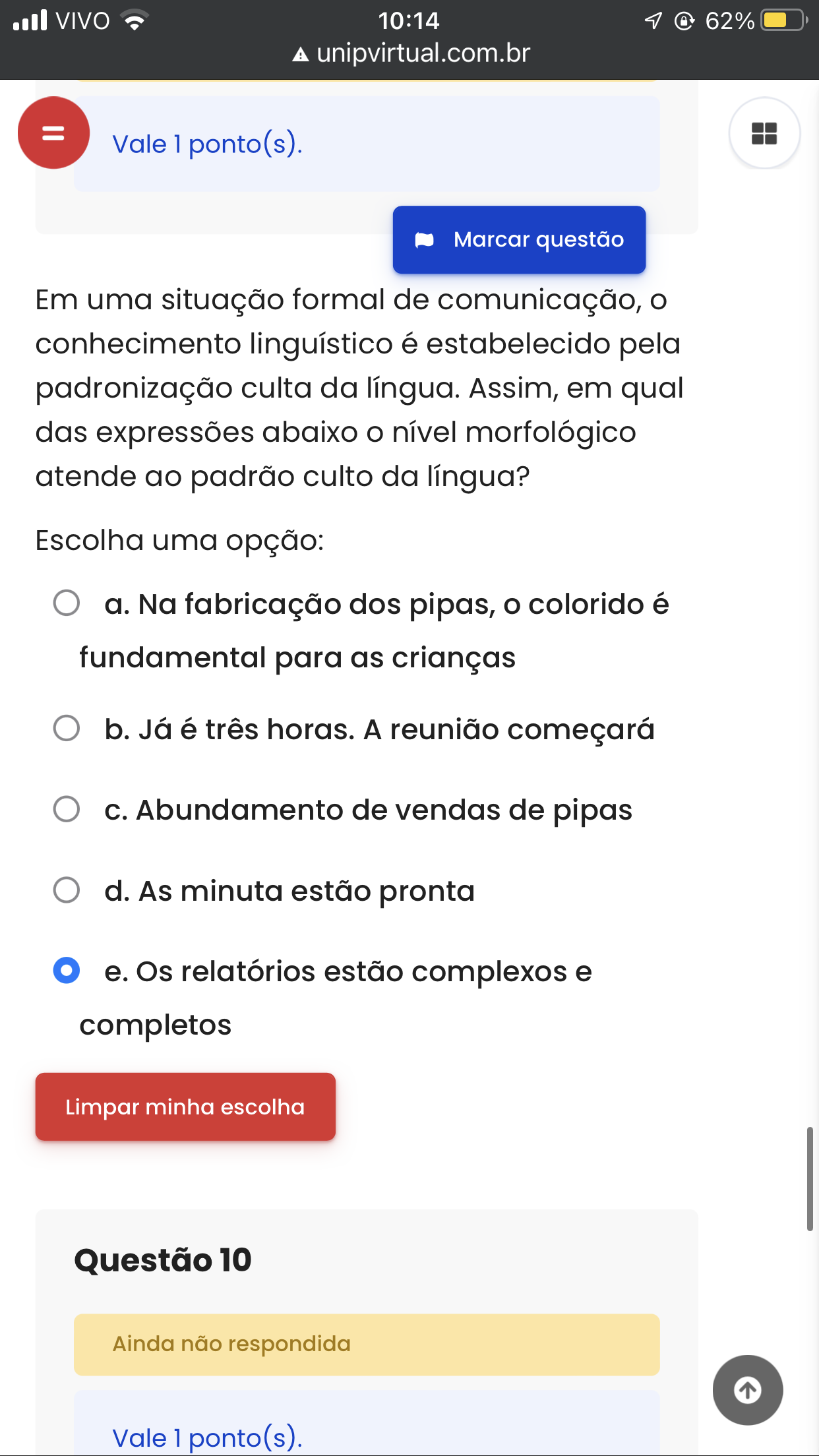Tap Marcar questão to flag the question
The height and width of the screenshot is (1456, 819).
tap(519, 239)
